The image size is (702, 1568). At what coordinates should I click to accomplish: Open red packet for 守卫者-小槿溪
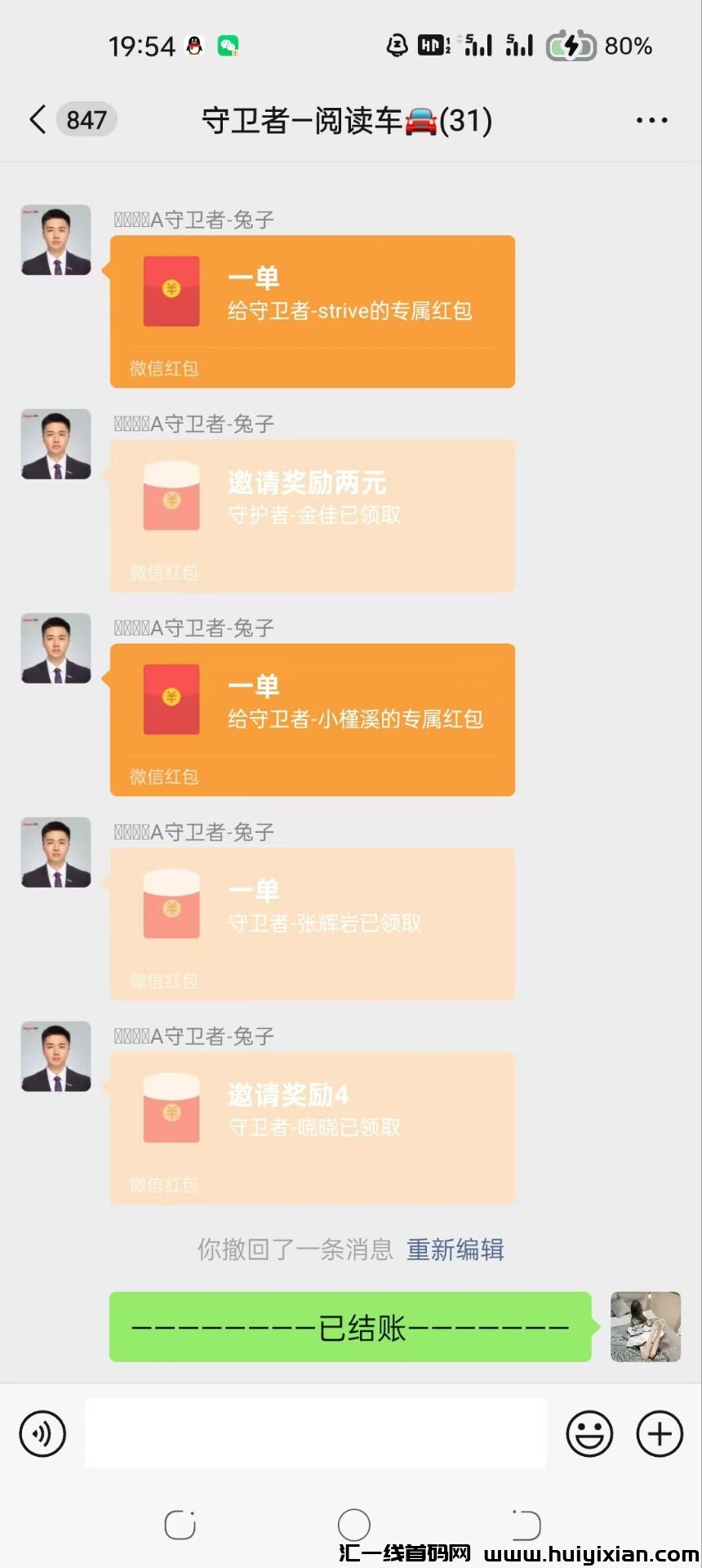(312, 719)
